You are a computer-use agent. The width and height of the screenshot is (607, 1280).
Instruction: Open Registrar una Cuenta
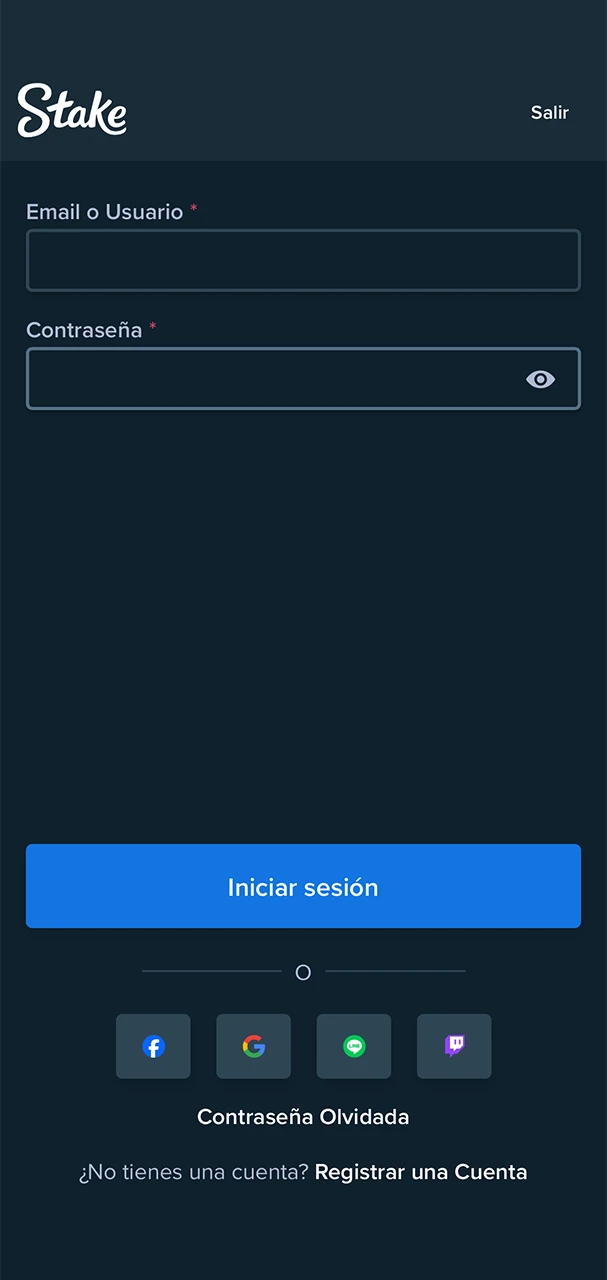click(421, 1172)
